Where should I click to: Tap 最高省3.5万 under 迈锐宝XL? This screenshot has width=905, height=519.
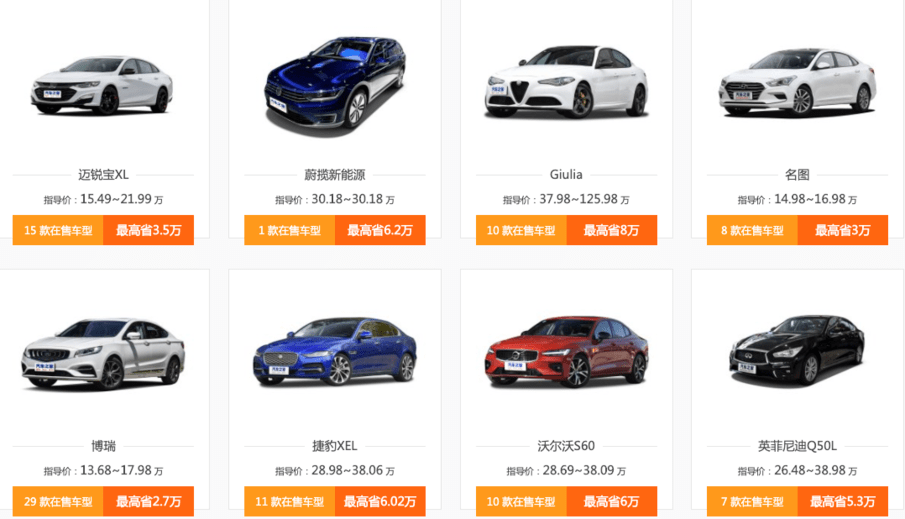148,230
